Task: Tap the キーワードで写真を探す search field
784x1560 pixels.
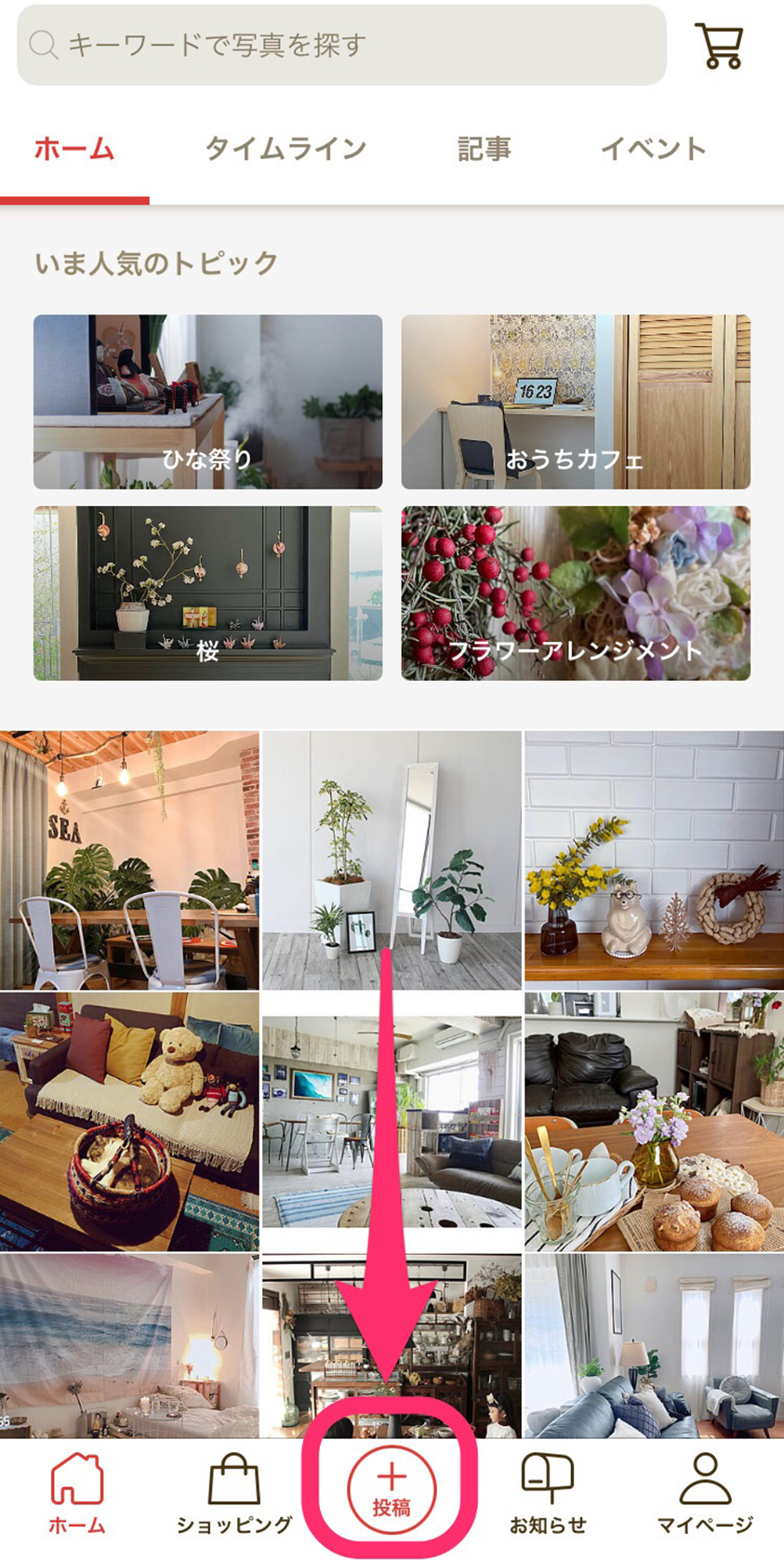Action: click(340, 45)
